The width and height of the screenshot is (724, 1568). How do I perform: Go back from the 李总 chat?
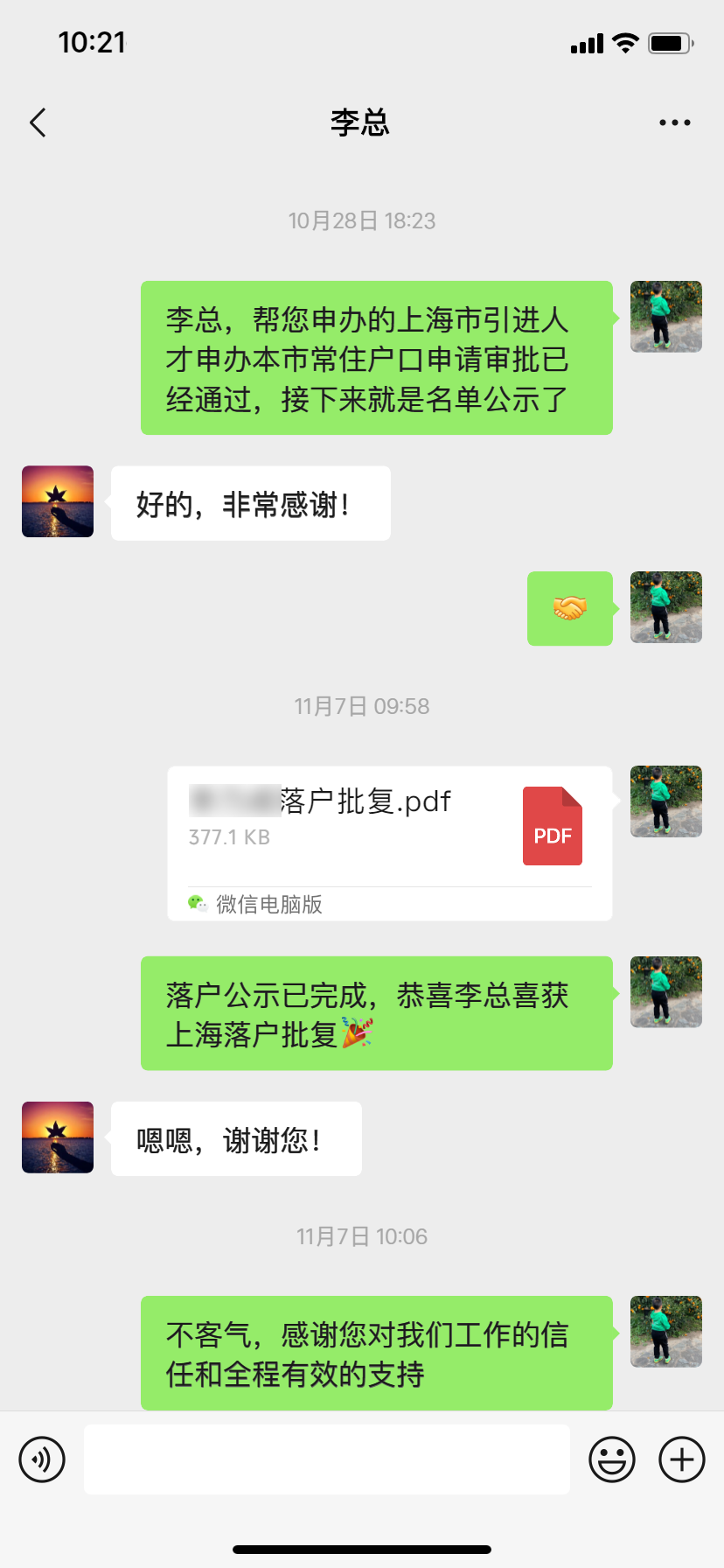point(38,122)
